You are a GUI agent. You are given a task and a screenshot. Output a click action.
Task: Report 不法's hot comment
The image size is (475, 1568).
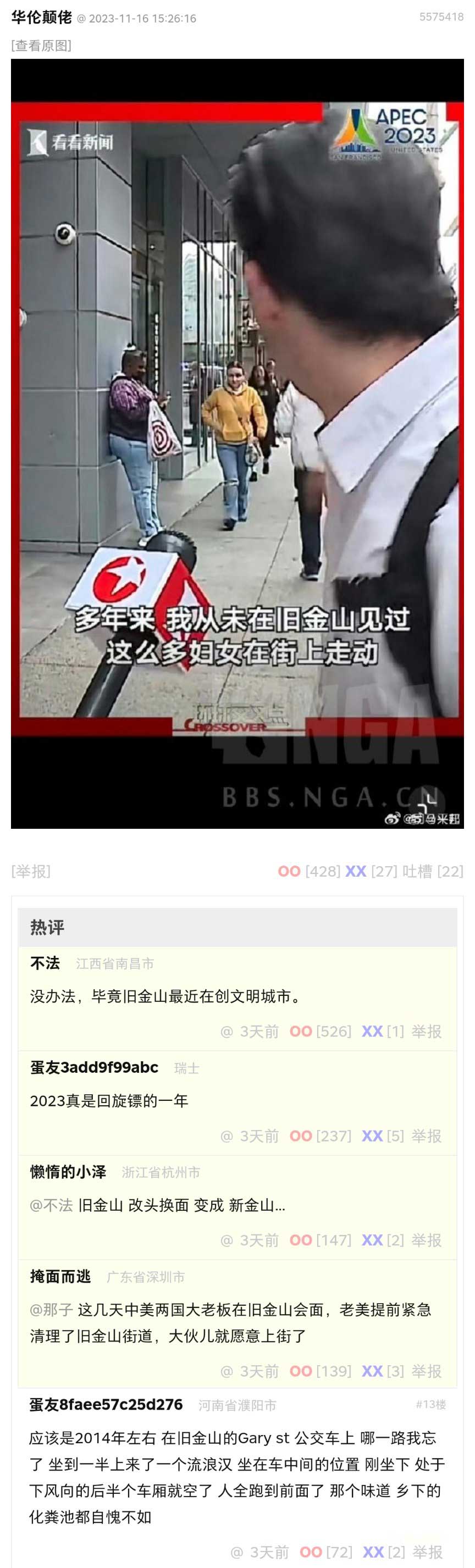click(x=426, y=1031)
